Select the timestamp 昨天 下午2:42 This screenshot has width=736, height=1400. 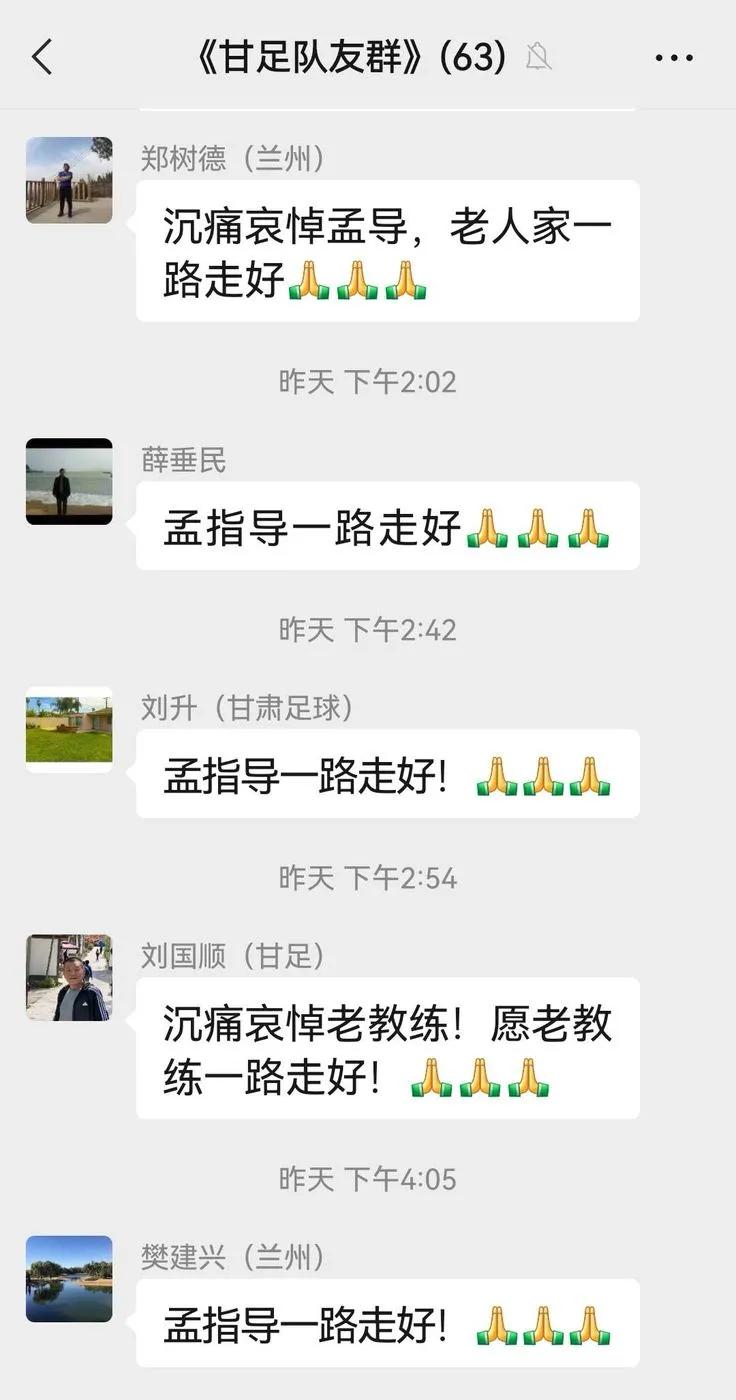coord(368,630)
